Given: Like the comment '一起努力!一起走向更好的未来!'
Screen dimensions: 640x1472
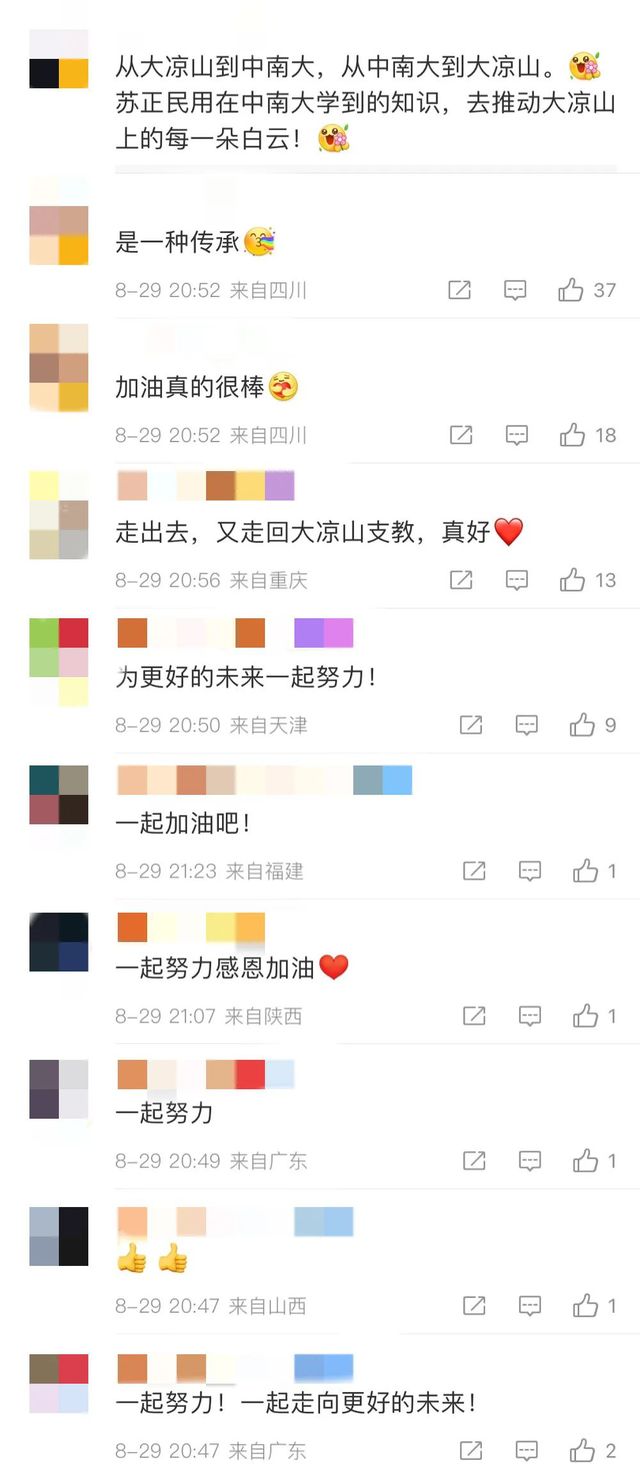Looking at the screenshot, I should coord(582,1450).
